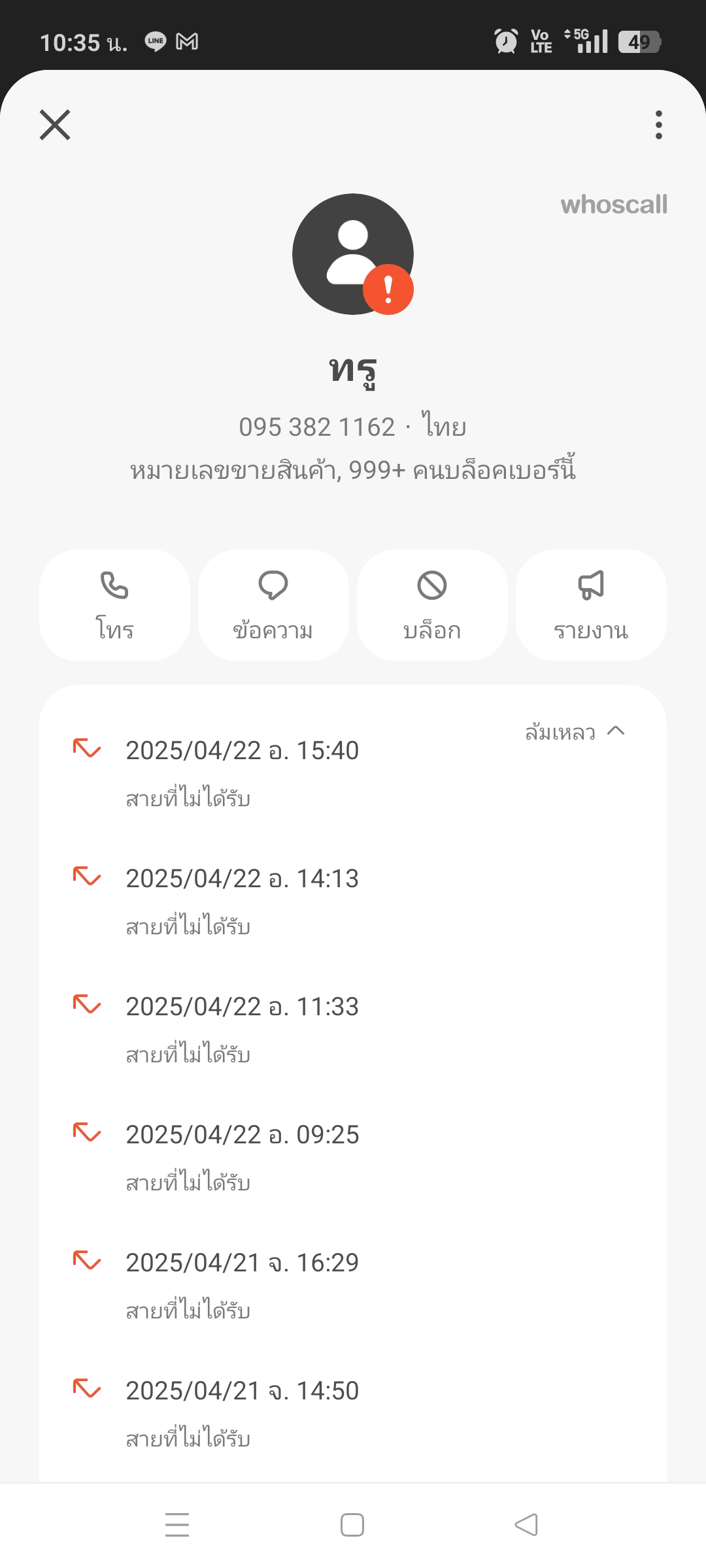Collapse the call history with ล้มเหลว chevron

[575, 732]
